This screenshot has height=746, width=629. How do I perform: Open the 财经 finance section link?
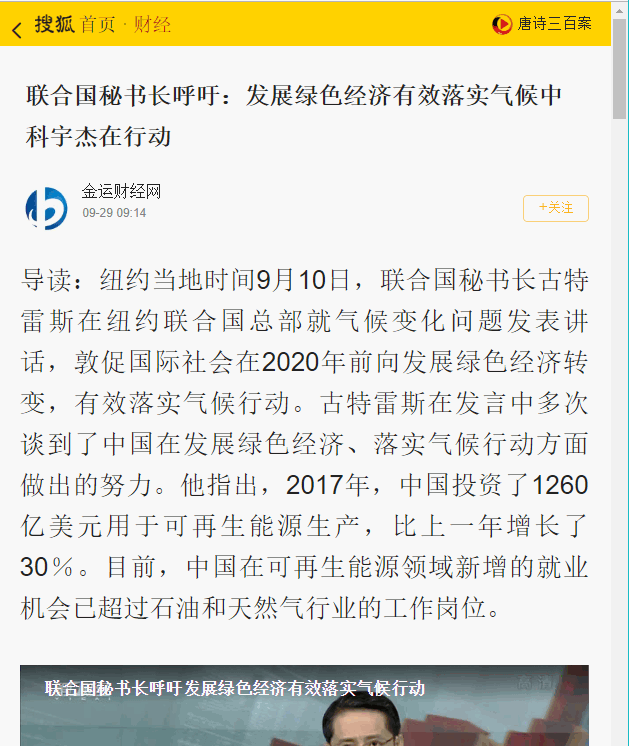[x=152, y=25]
